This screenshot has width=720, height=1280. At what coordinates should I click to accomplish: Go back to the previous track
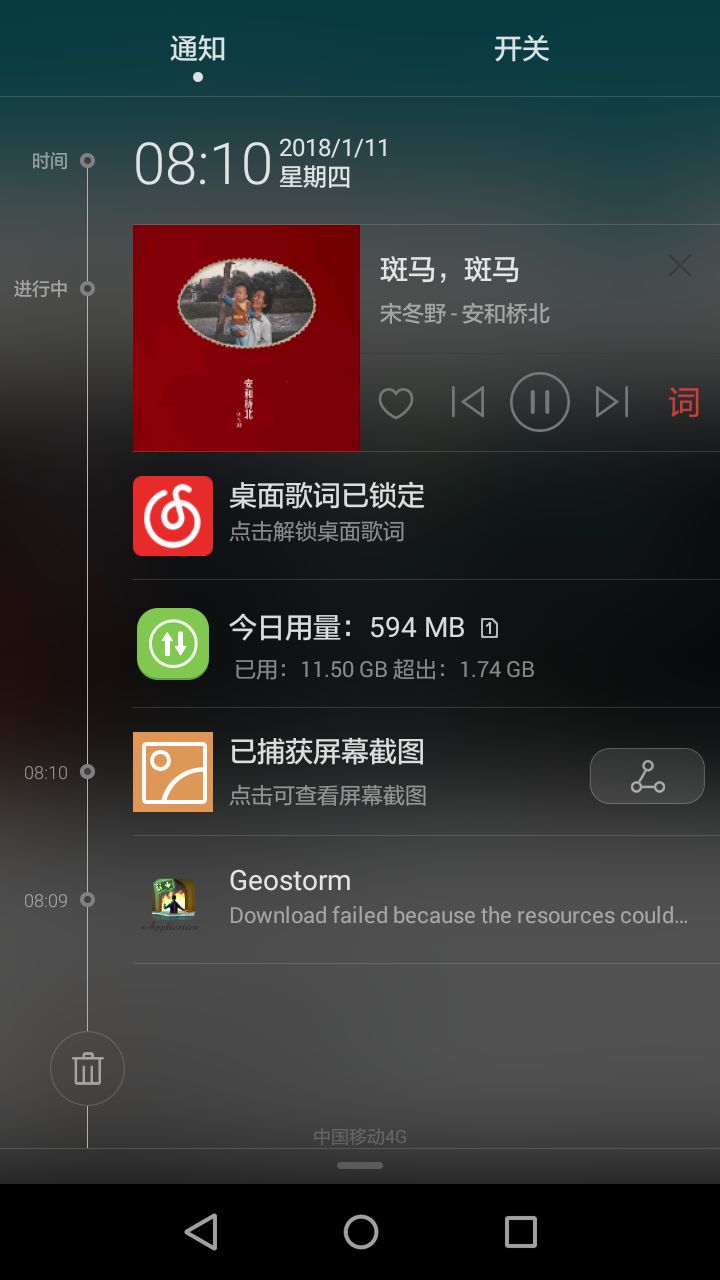(x=468, y=402)
